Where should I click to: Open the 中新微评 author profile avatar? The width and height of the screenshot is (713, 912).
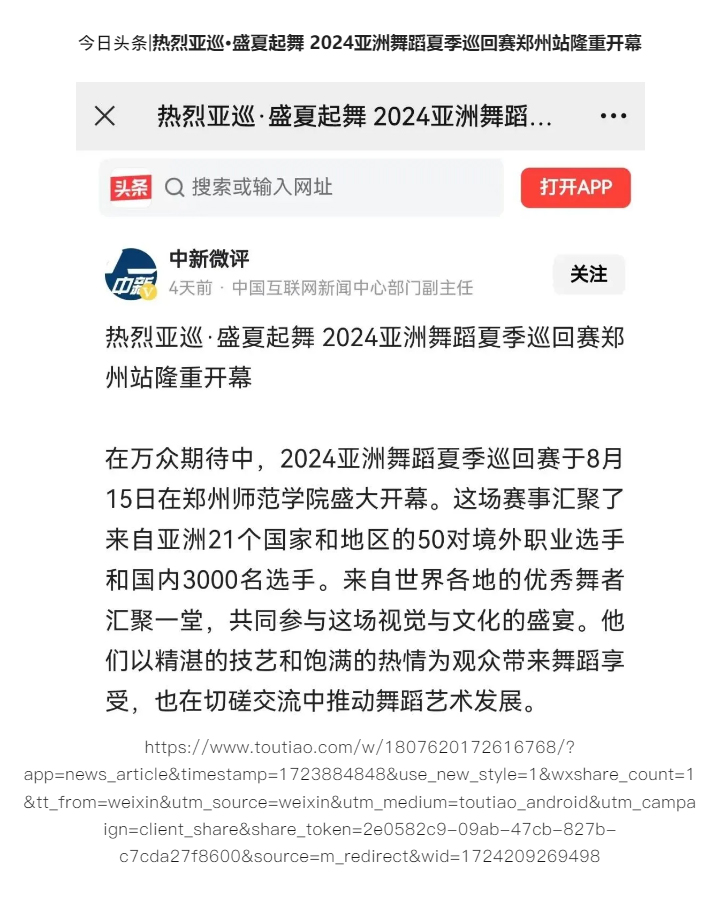pyautogui.click(x=131, y=274)
